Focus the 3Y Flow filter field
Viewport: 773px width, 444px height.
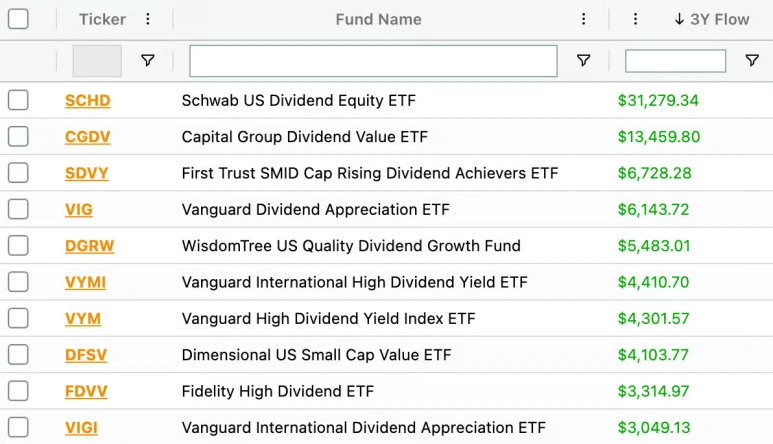(675, 61)
